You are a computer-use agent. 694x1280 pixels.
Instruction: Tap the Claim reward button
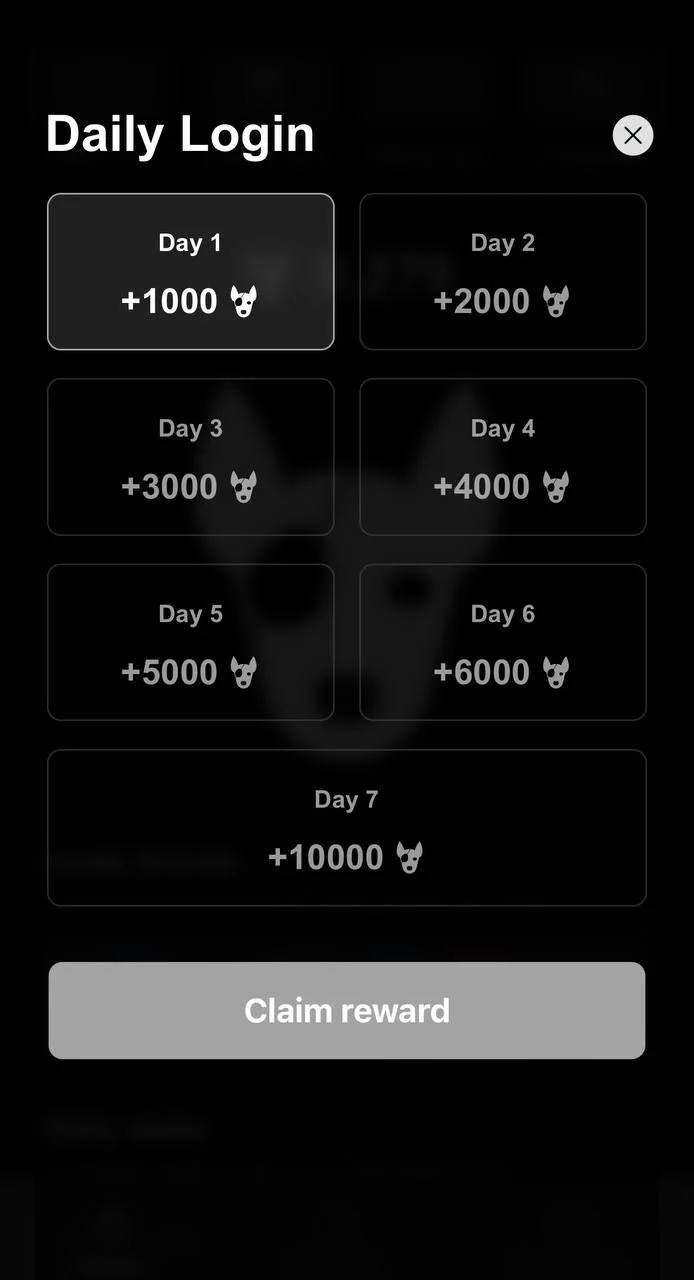(x=347, y=1010)
